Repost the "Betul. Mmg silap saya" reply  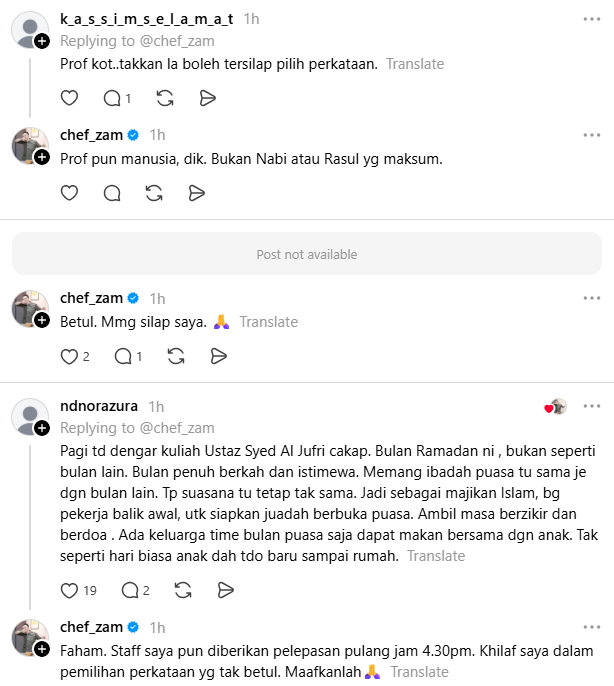point(175,356)
